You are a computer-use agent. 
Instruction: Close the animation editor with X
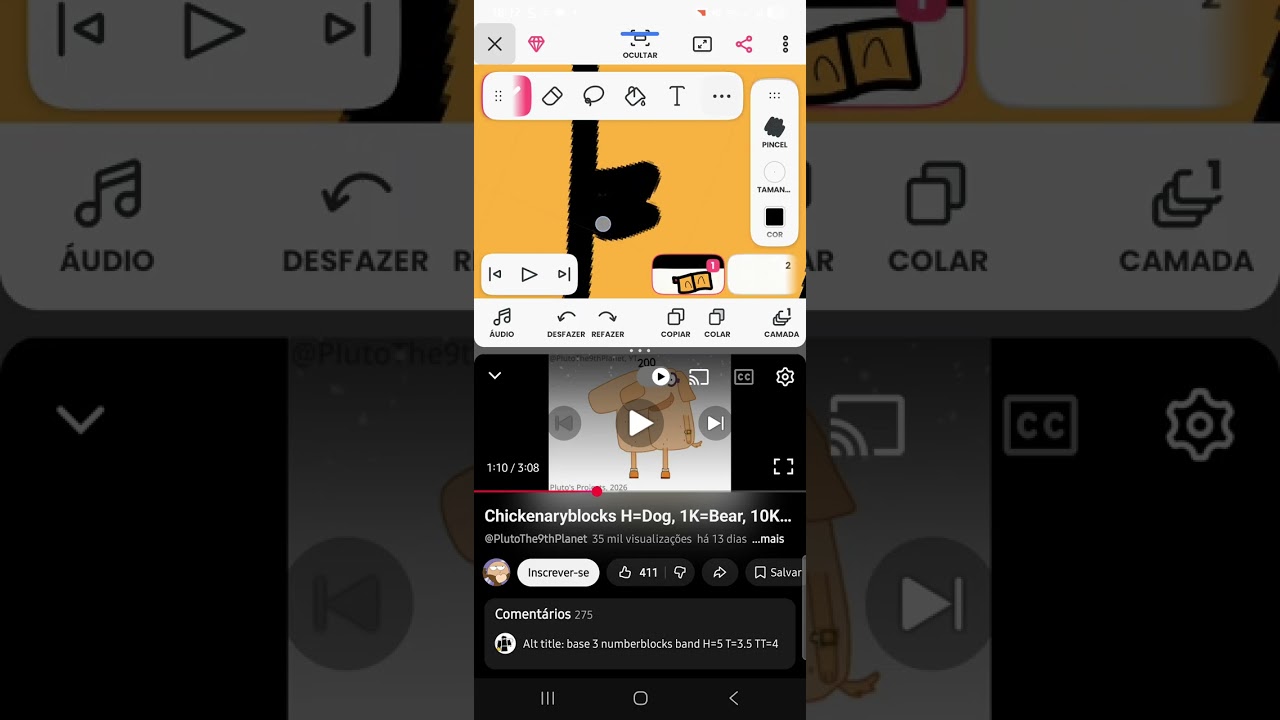[x=495, y=44]
